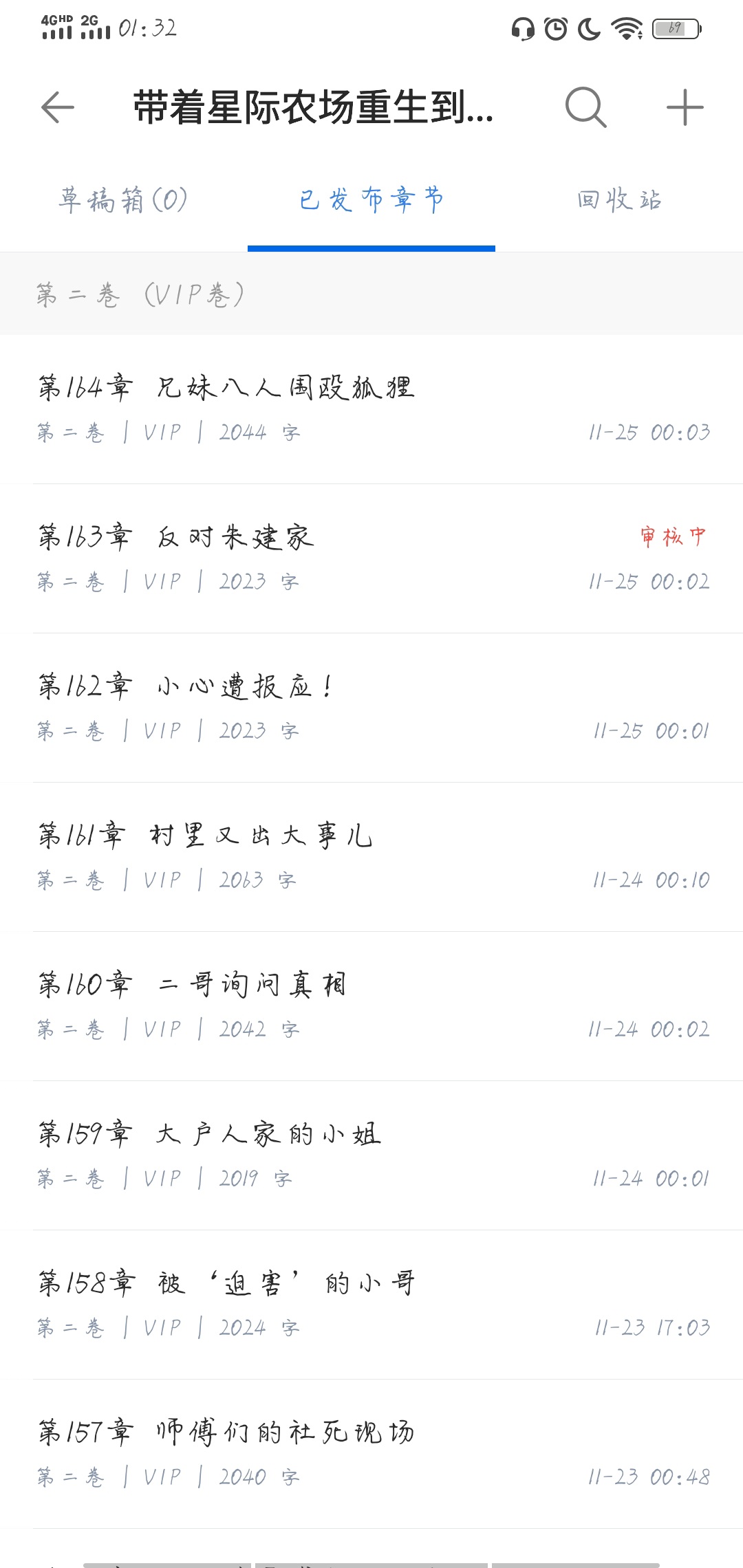The width and height of the screenshot is (743, 1568).
Task: Select the 已发布章节 tab
Action: (x=371, y=201)
